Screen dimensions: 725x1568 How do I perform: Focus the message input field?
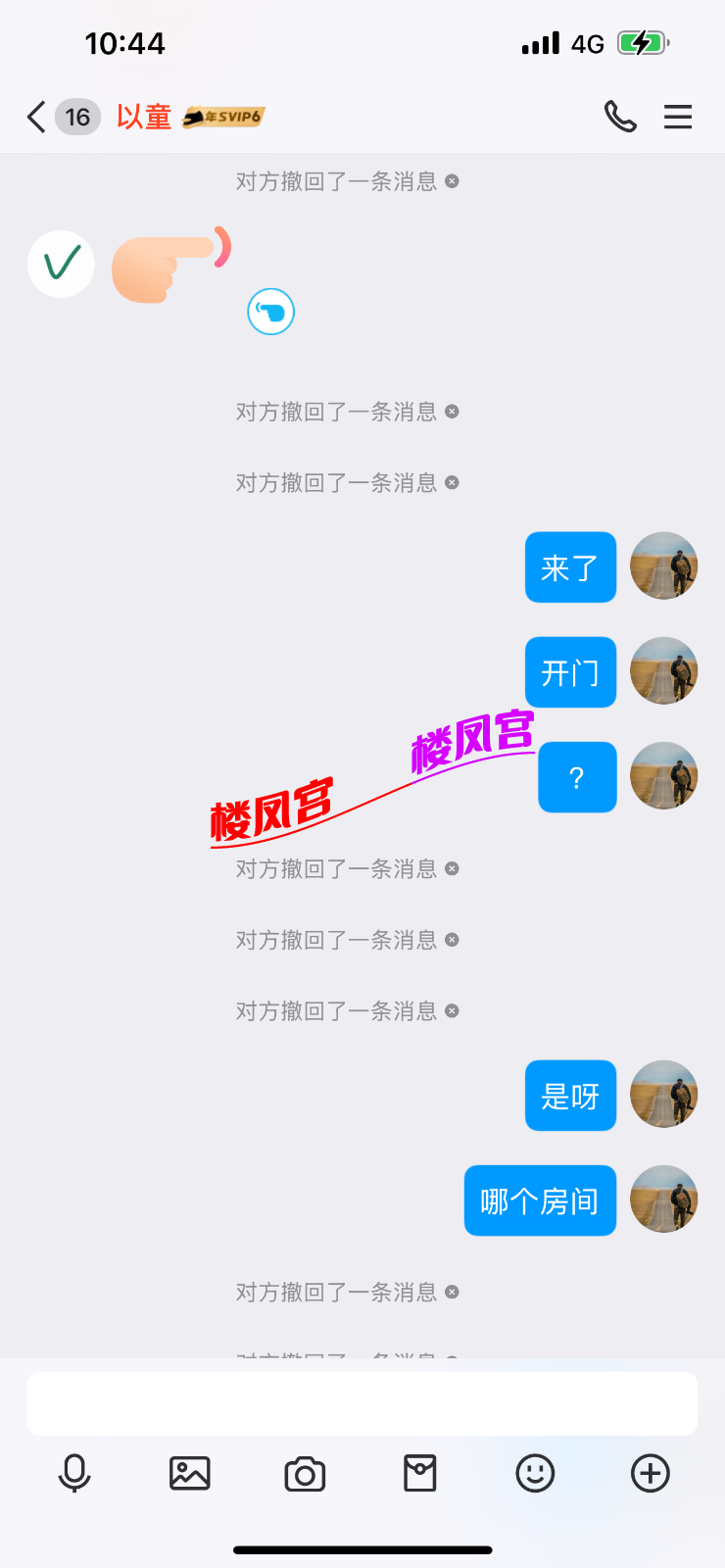362,1403
